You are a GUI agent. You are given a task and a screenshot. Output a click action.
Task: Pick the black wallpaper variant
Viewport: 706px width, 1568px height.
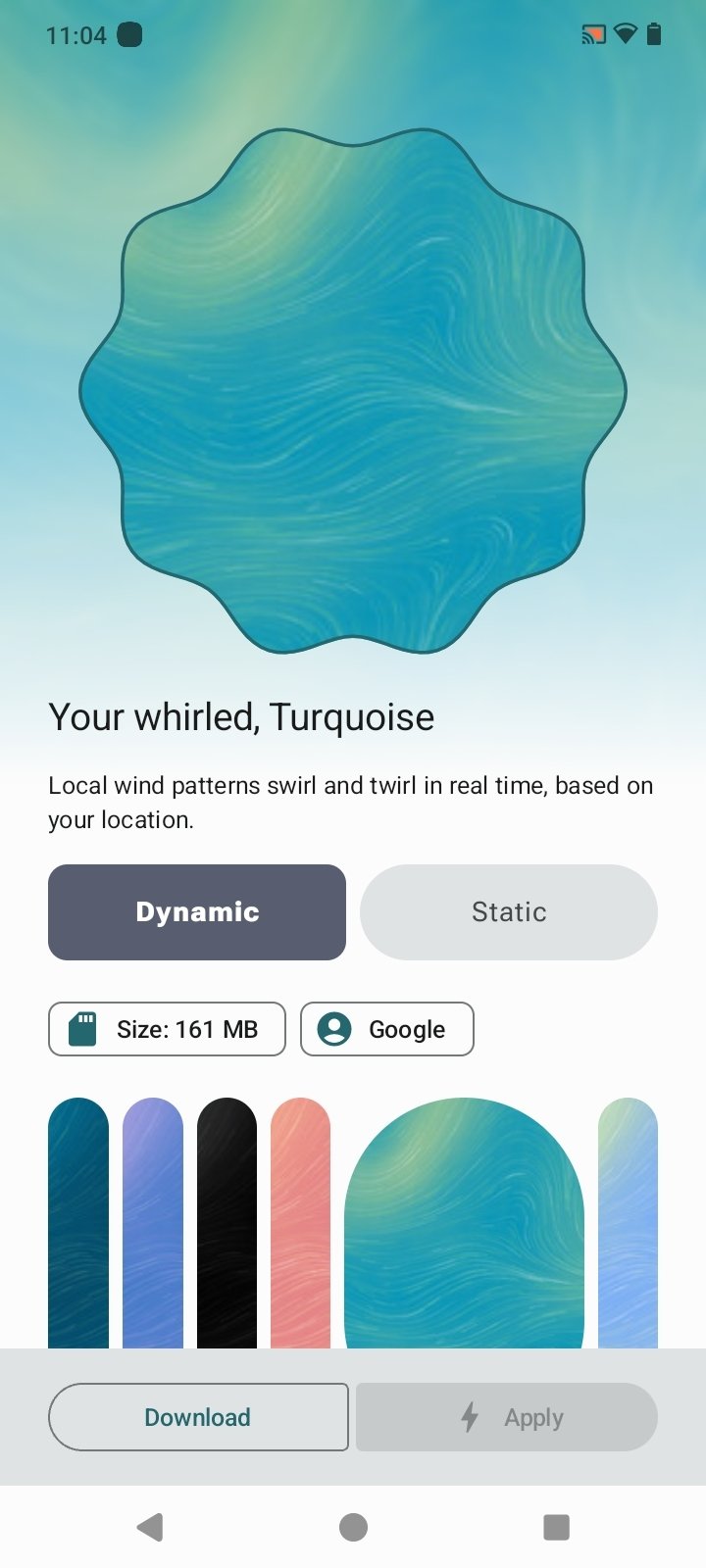227,1223
